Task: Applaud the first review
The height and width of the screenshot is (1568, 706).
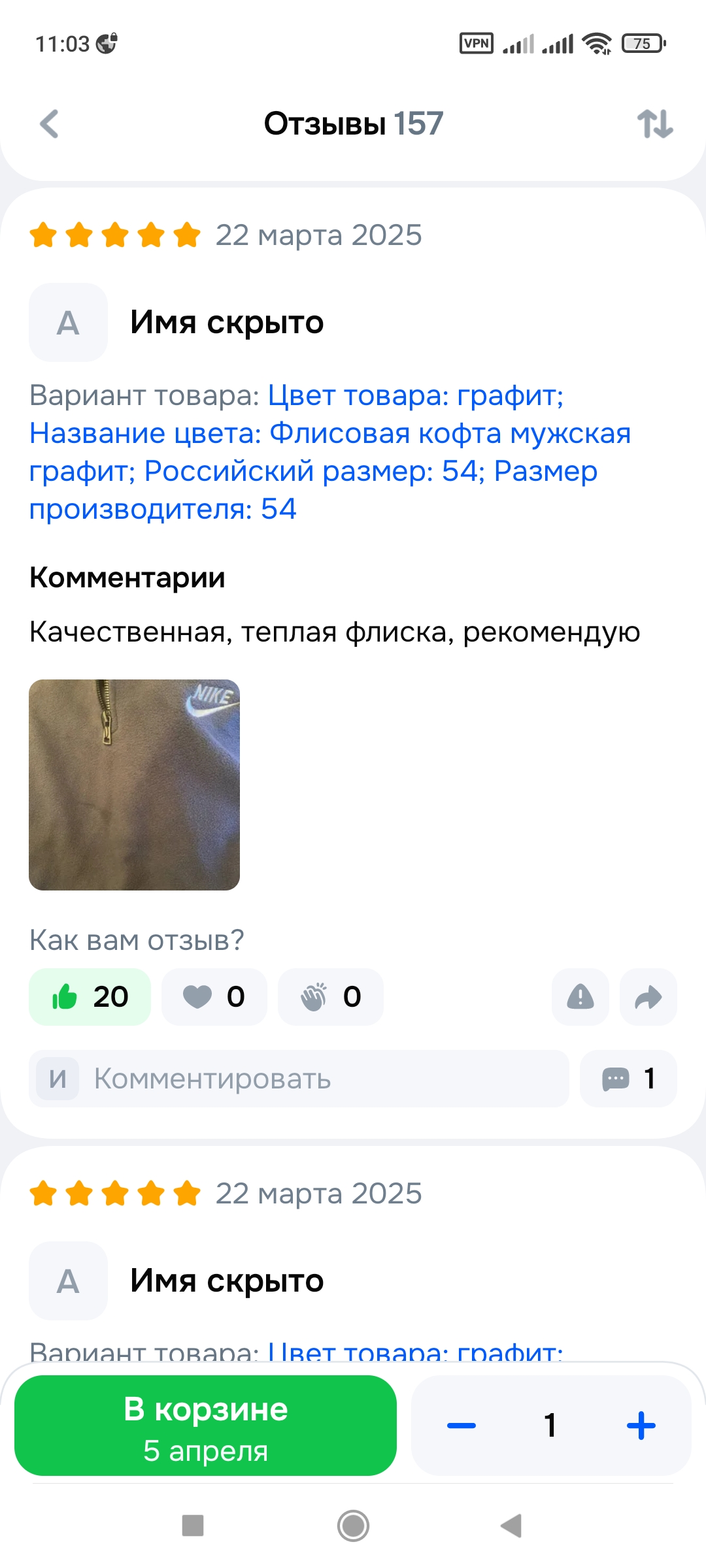Action: click(x=330, y=997)
